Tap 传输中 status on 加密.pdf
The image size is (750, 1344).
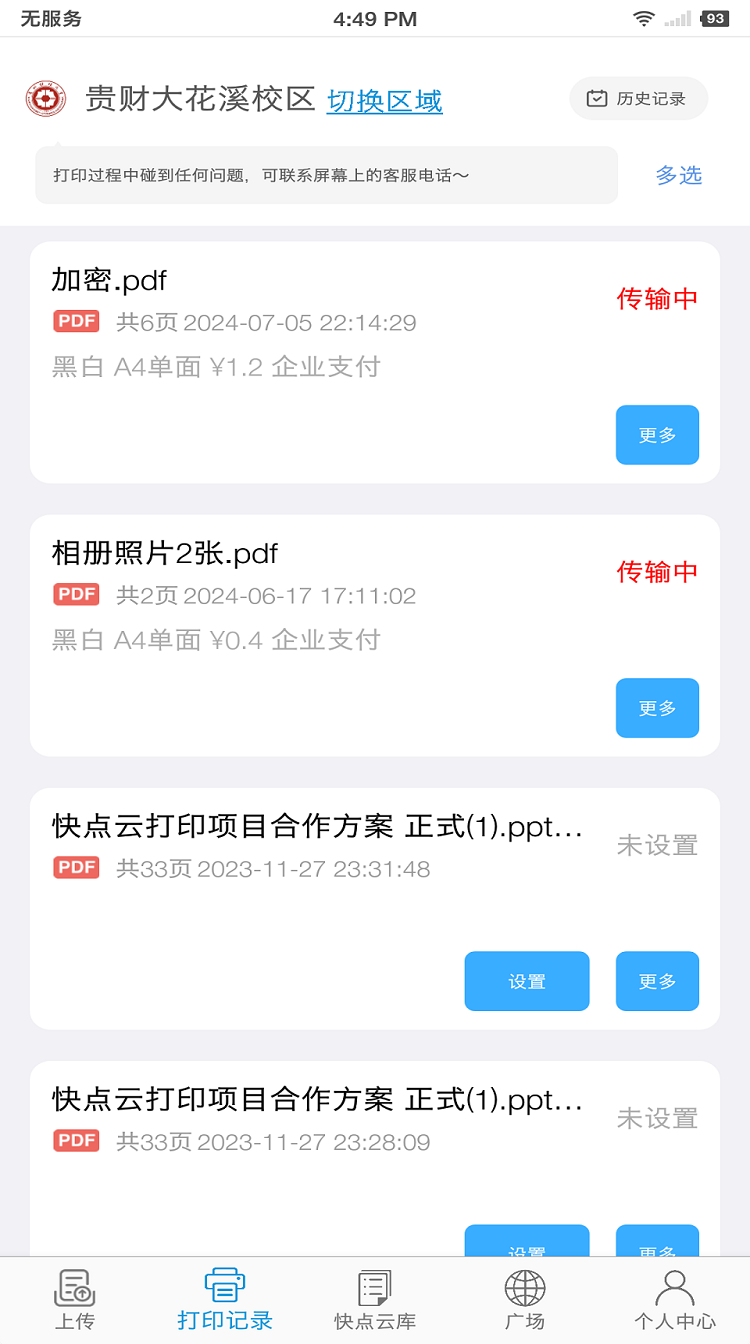pyautogui.click(x=657, y=297)
